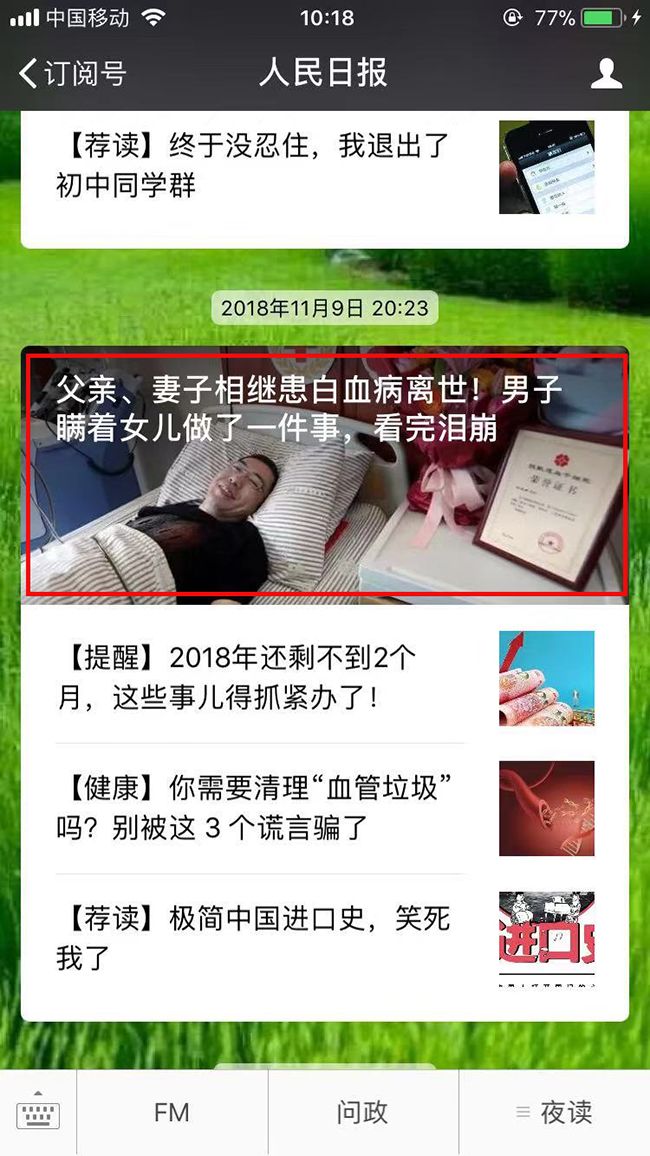The image size is (650, 1156).
Task: Tap the 问政 menu button
Action: click(x=363, y=1113)
